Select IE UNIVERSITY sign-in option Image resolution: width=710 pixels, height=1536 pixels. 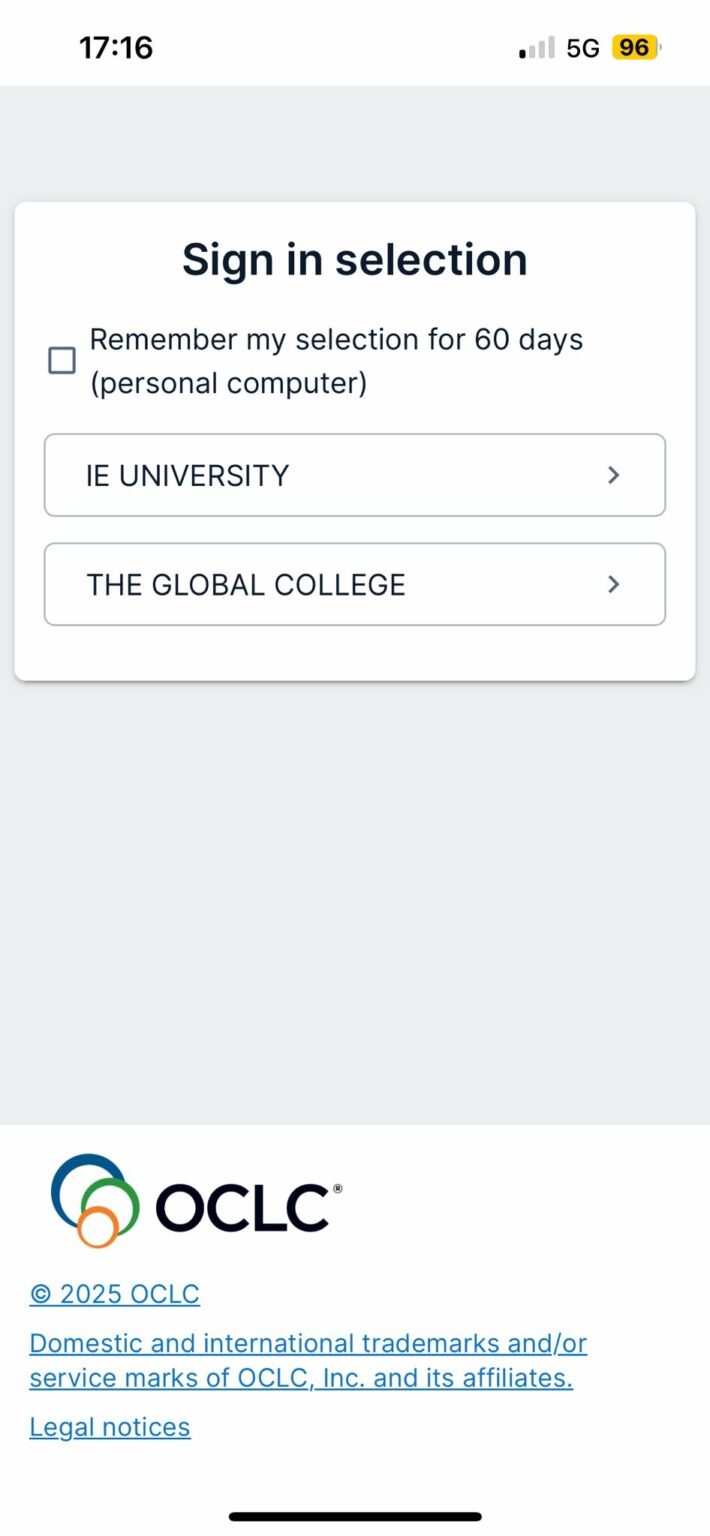click(x=354, y=475)
